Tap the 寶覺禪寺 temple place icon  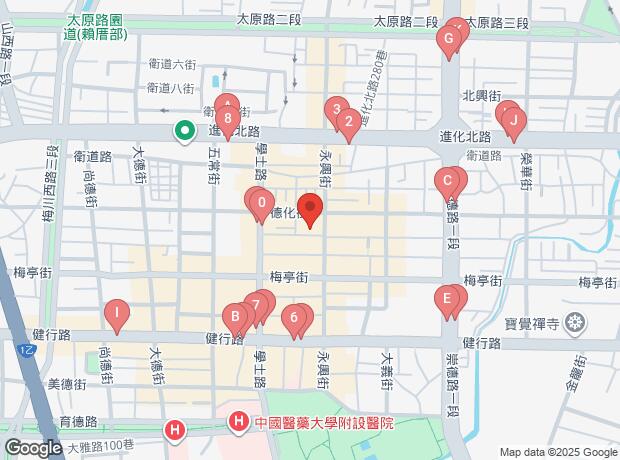point(576,322)
